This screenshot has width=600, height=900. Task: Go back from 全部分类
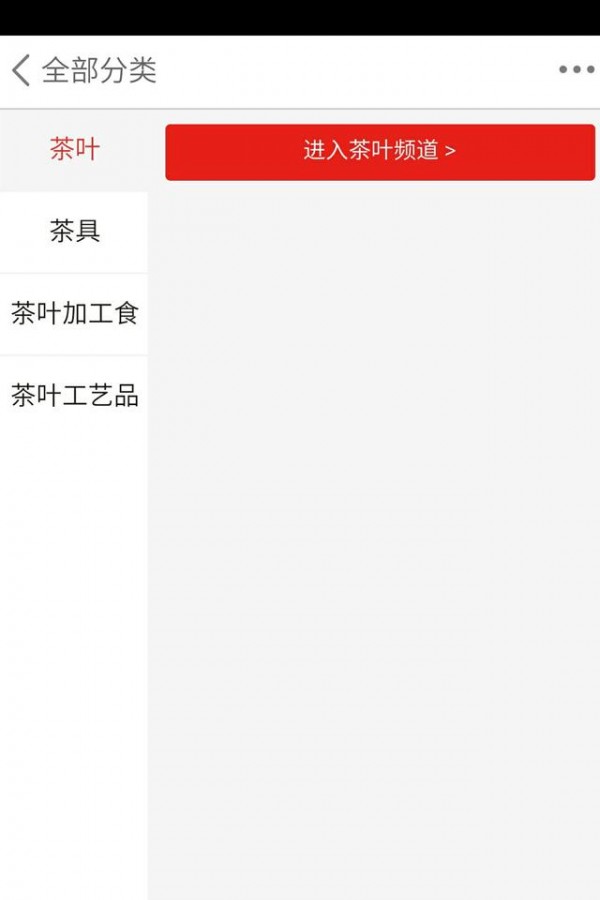pyautogui.click(x=21, y=71)
